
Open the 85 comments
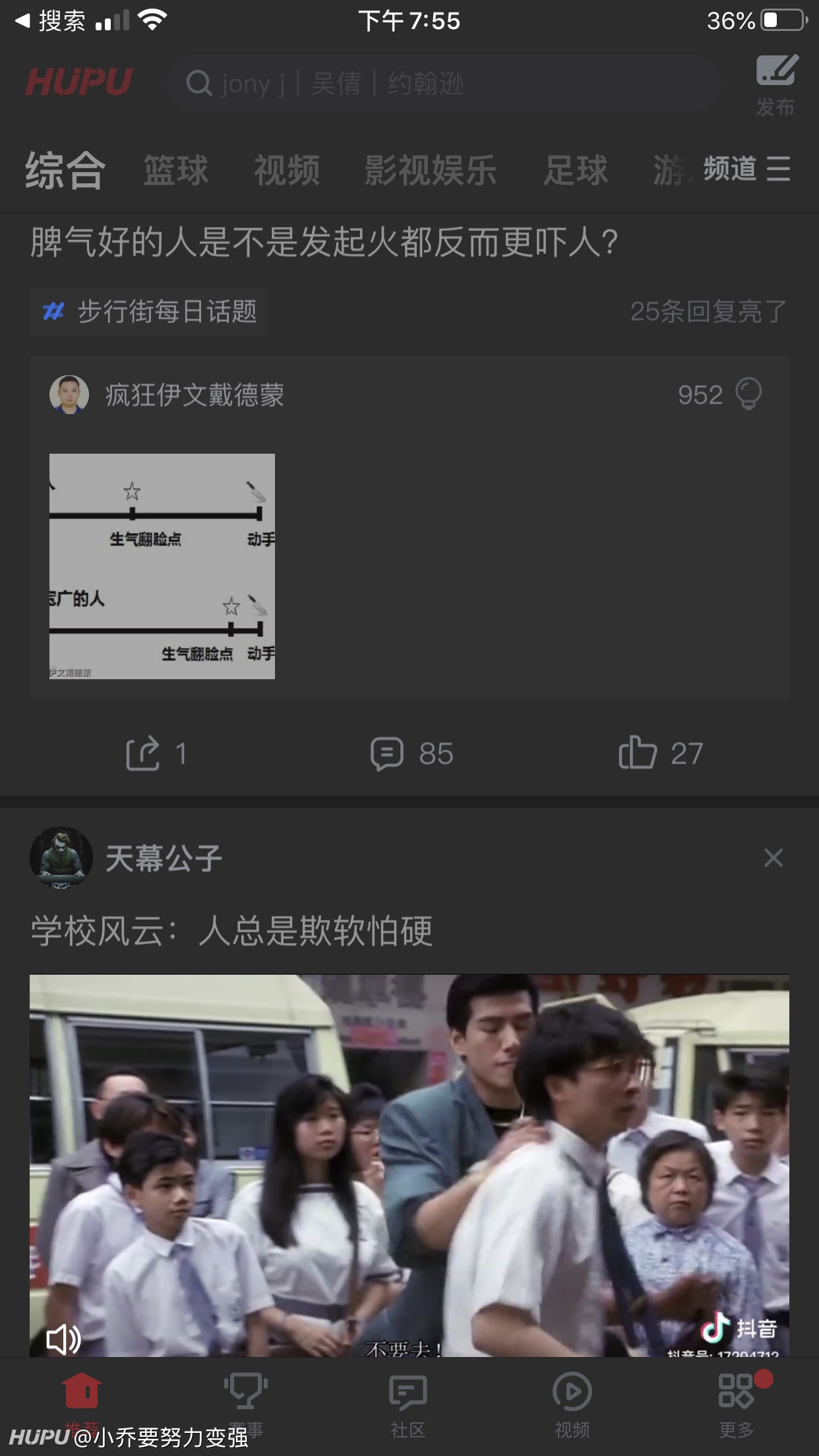coord(411,753)
